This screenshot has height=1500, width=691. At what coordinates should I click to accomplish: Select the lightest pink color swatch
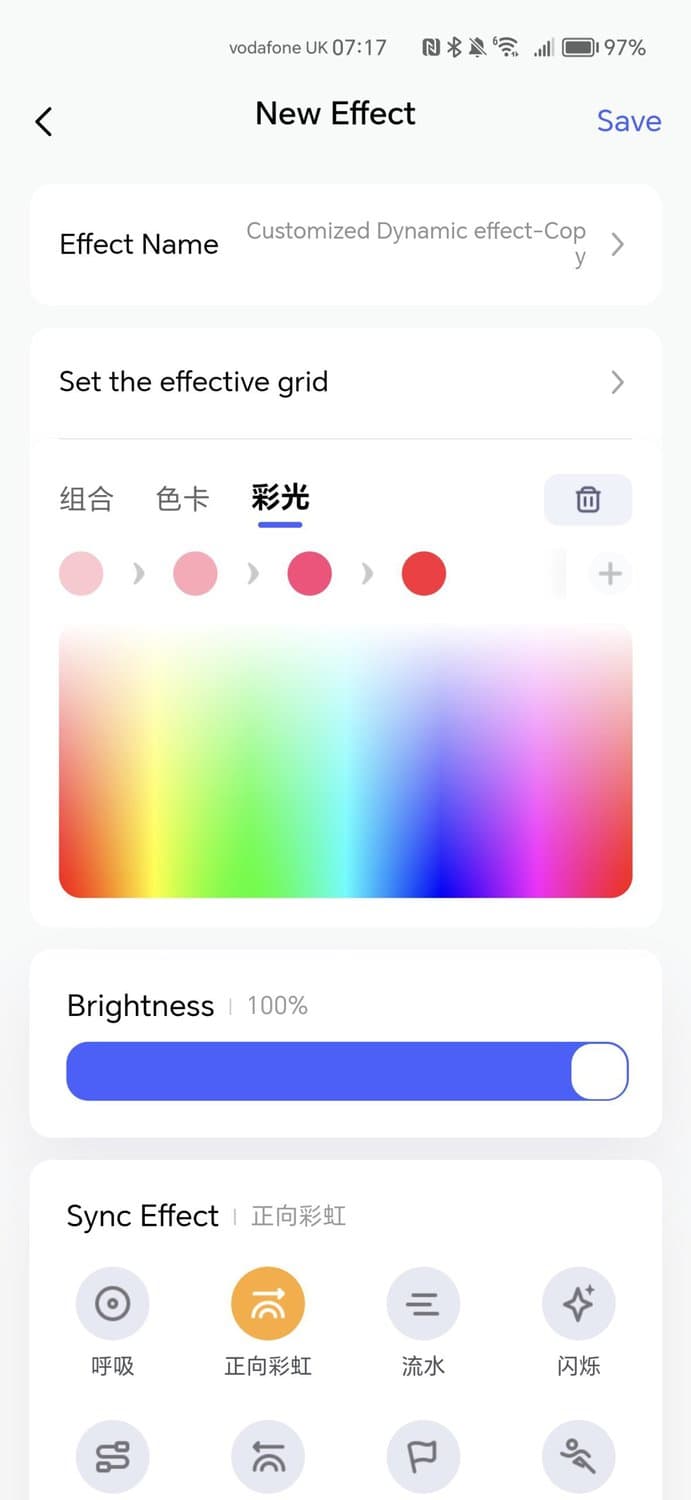pyautogui.click(x=81, y=574)
